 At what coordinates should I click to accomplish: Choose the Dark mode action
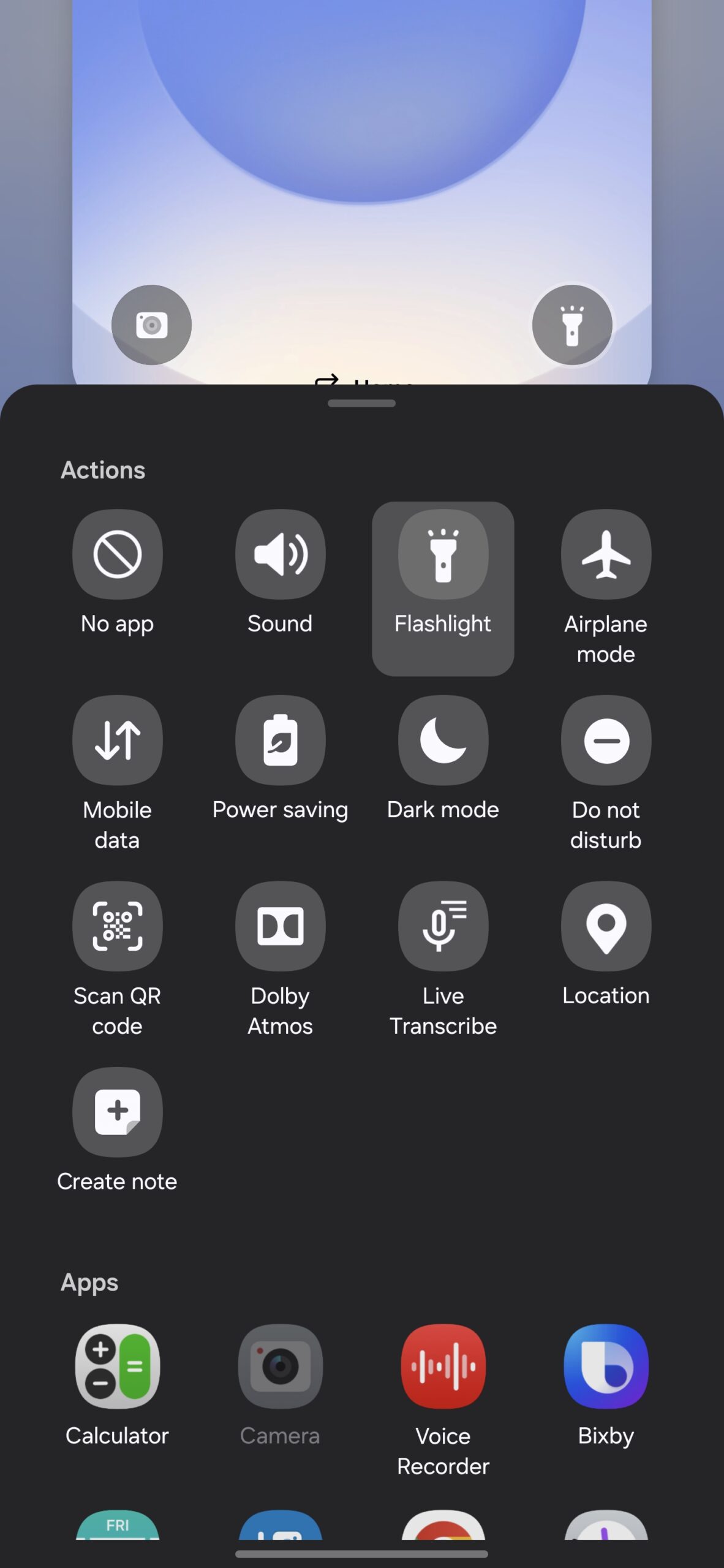[443, 741]
